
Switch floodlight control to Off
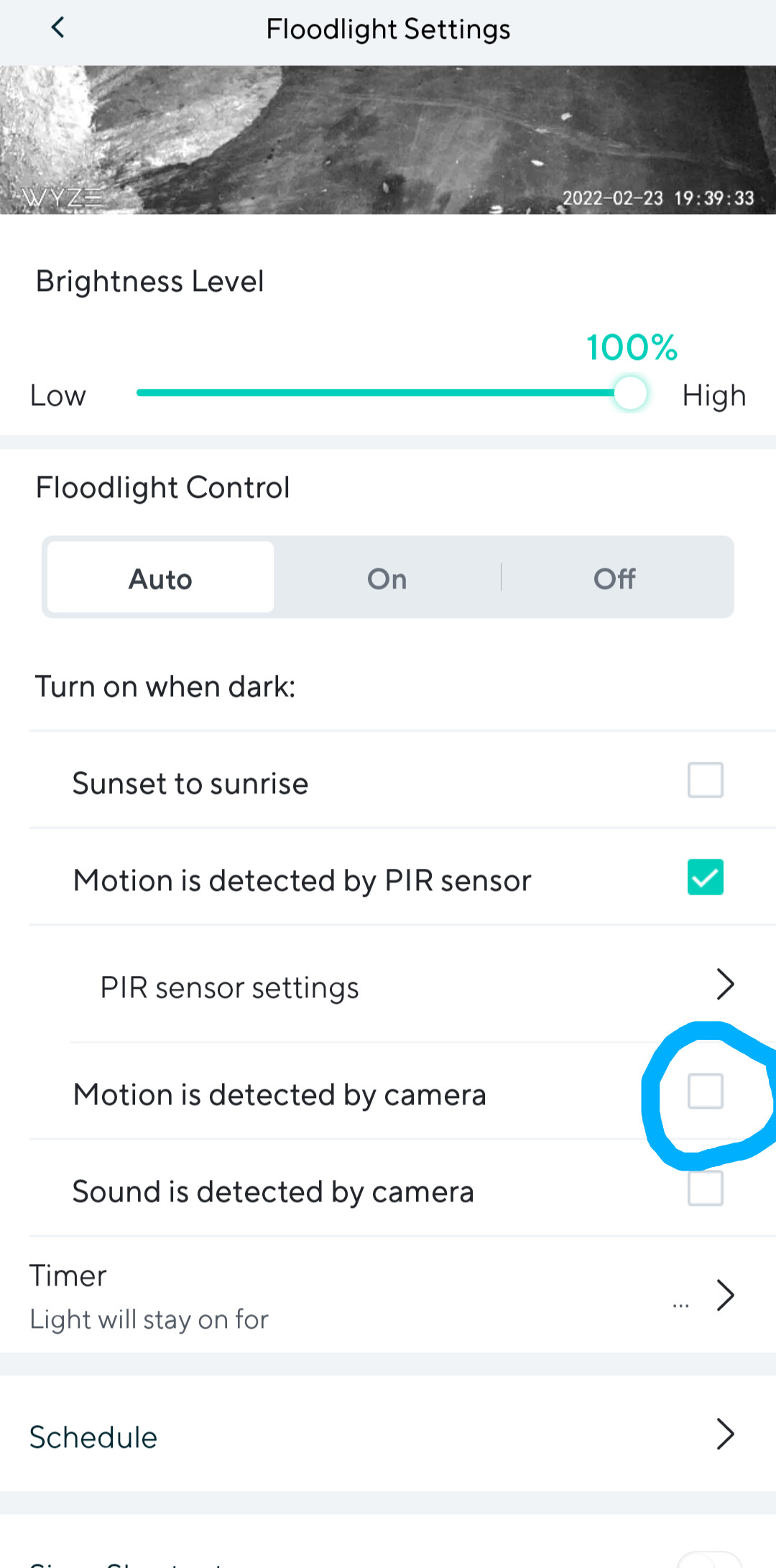(614, 577)
